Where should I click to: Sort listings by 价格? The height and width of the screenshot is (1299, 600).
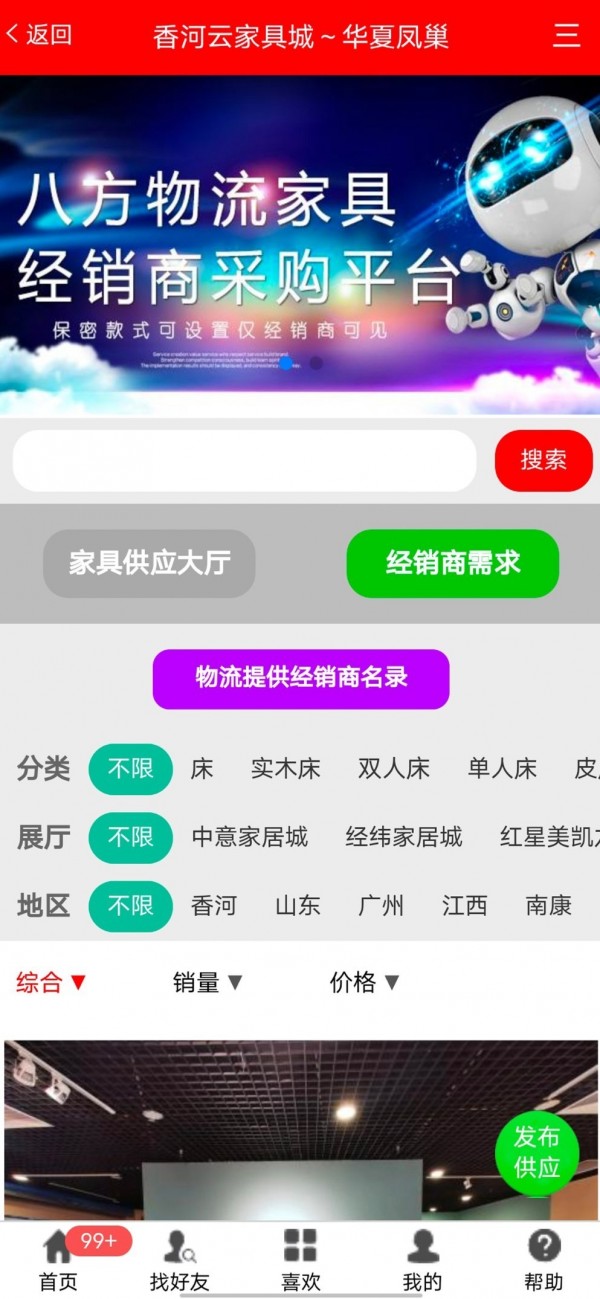364,983
